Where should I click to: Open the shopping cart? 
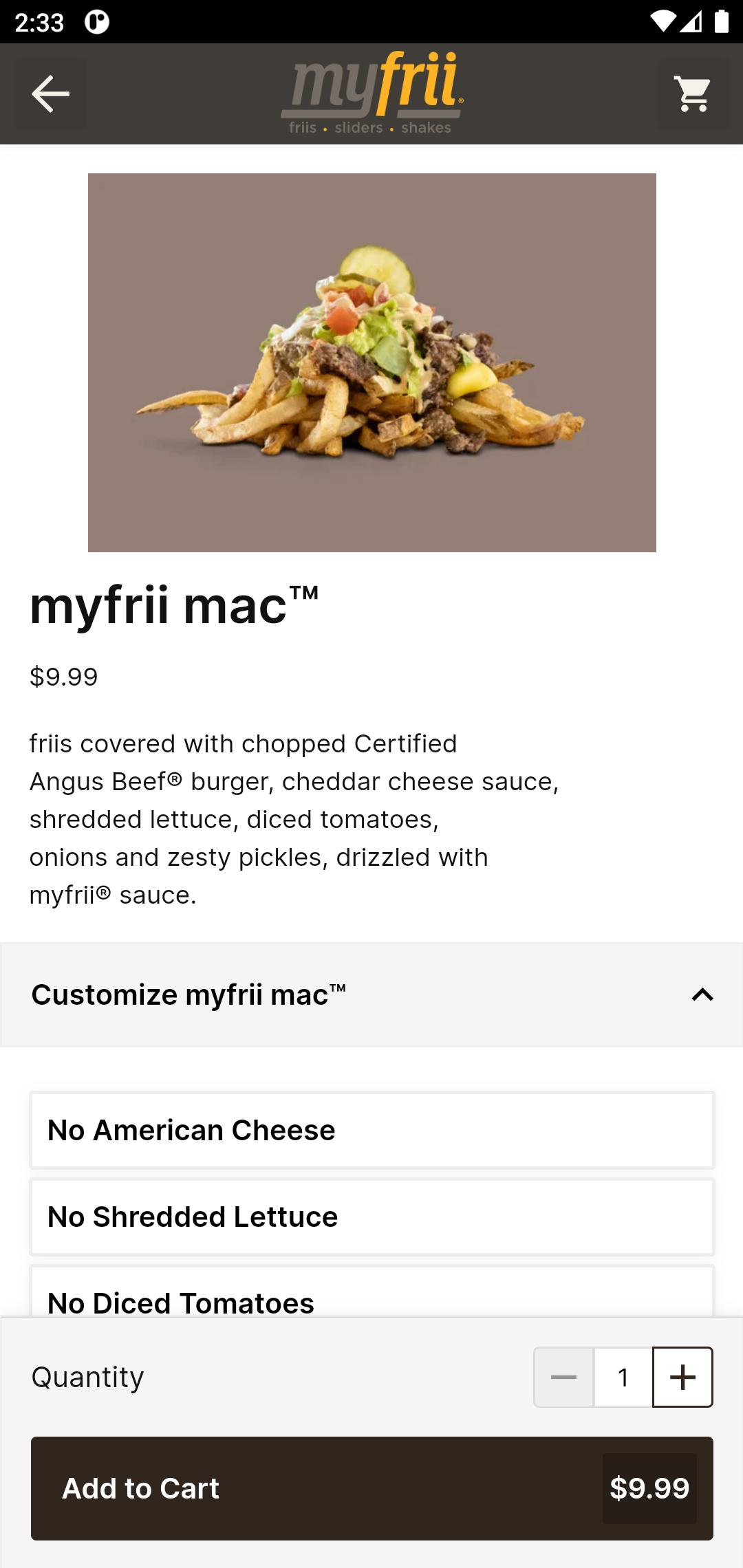pyautogui.click(x=693, y=94)
